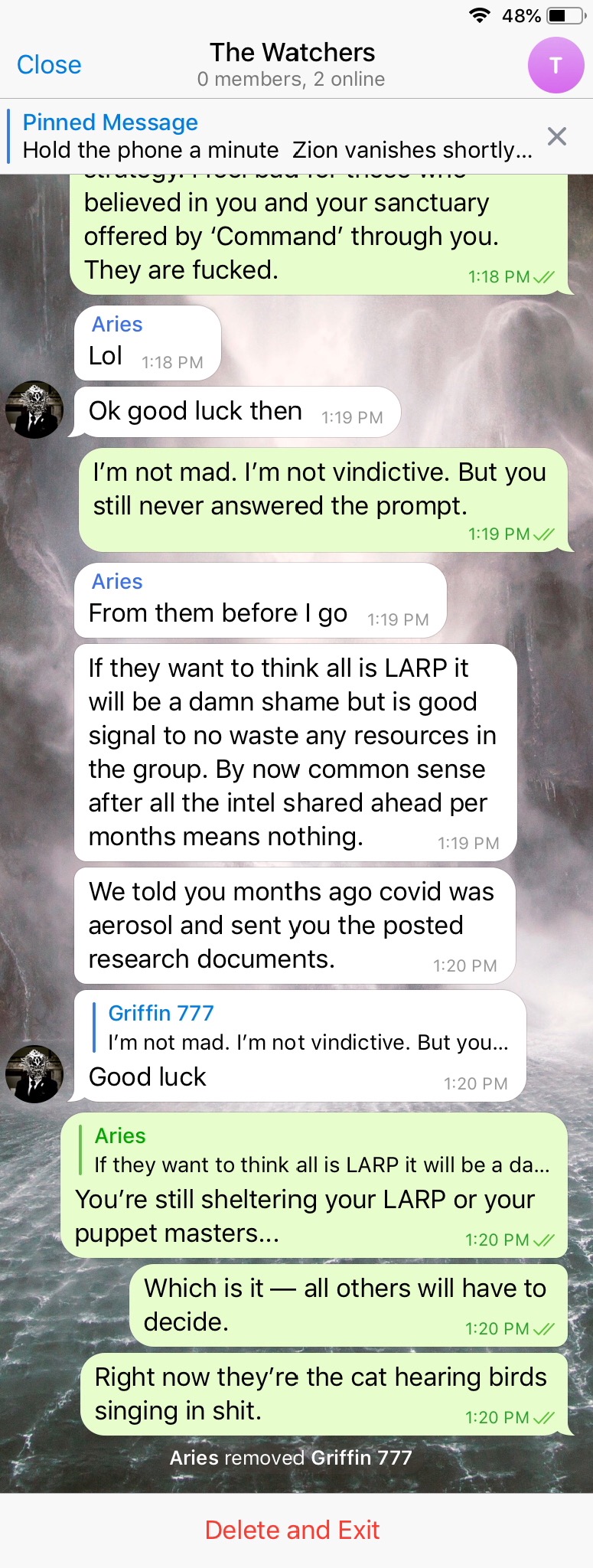Dismiss the pinned message banner
Image resolution: width=593 pixels, height=1568 pixels.
pos(557,136)
